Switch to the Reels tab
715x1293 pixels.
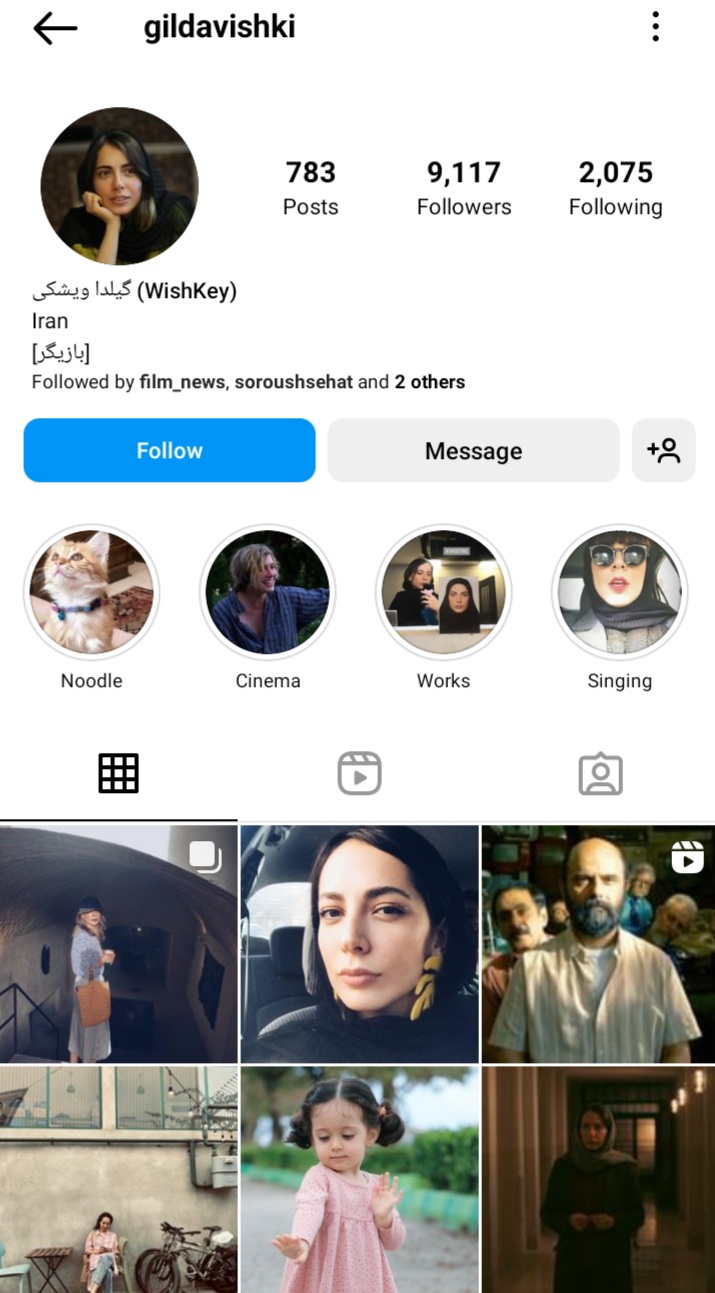[x=359, y=773]
